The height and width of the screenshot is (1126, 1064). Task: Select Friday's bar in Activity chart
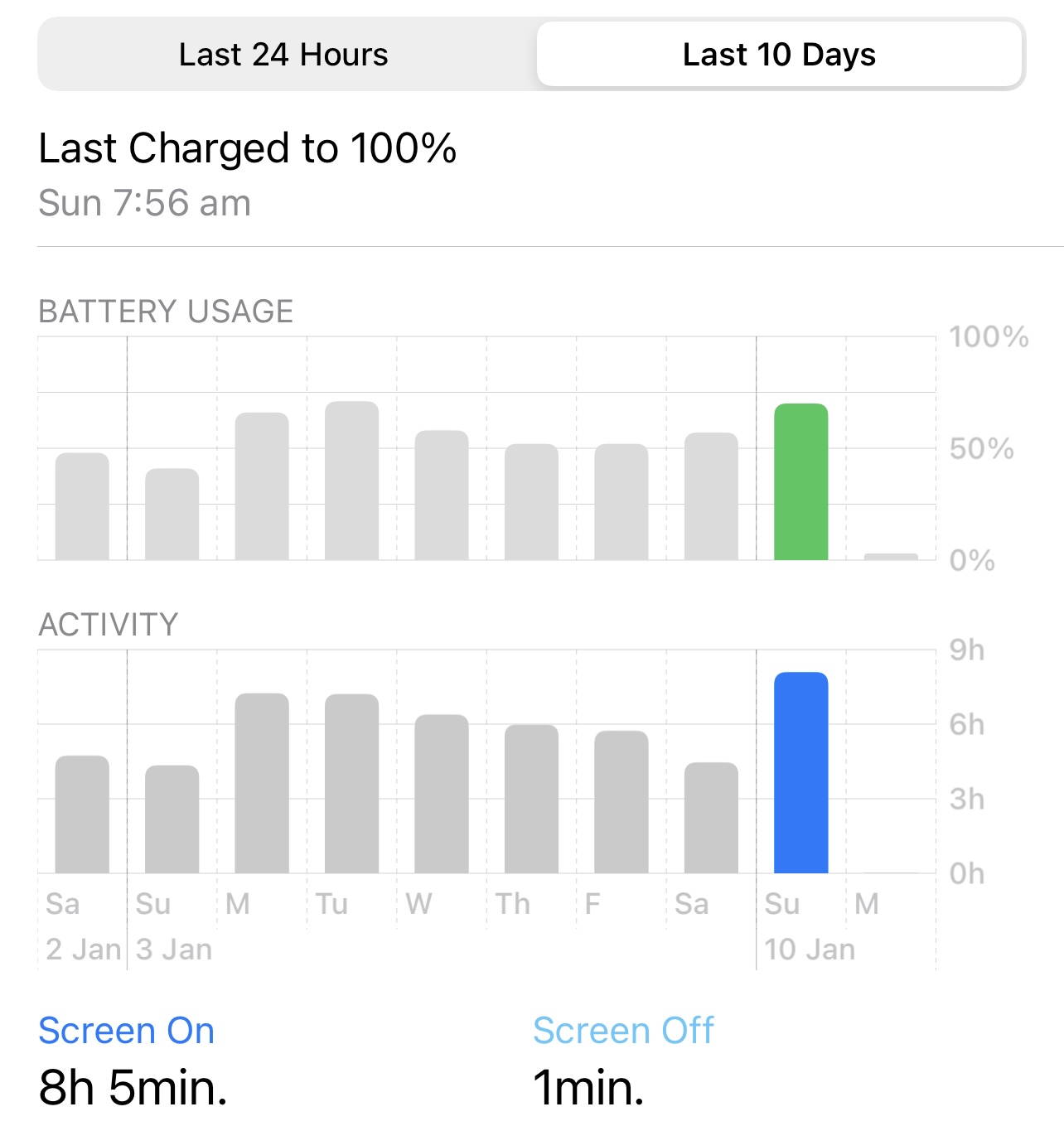click(621, 802)
